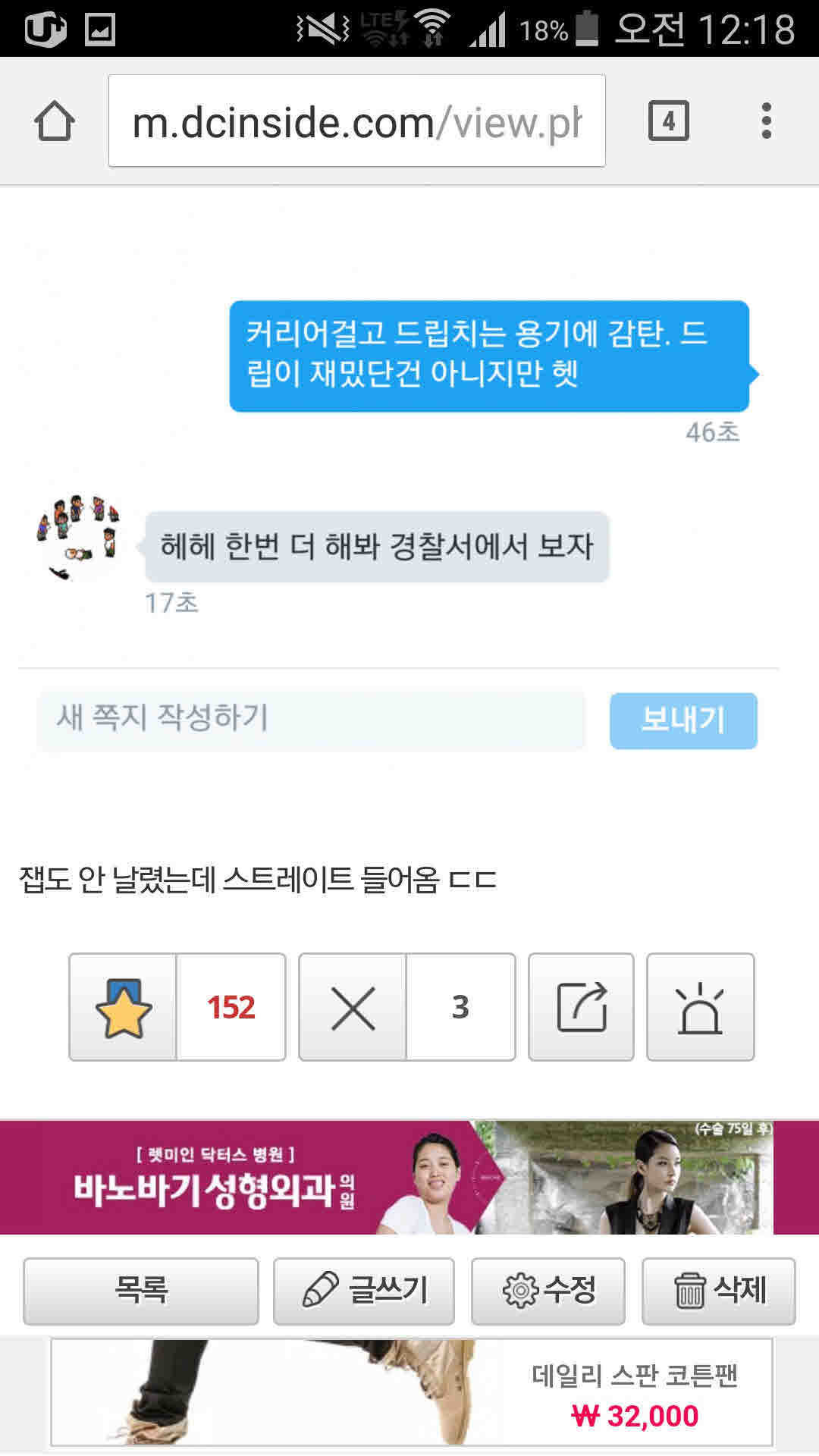The width and height of the screenshot is (819, 1456).
Task: Delete the post with 삭제
Action: tap(719, 1291)
